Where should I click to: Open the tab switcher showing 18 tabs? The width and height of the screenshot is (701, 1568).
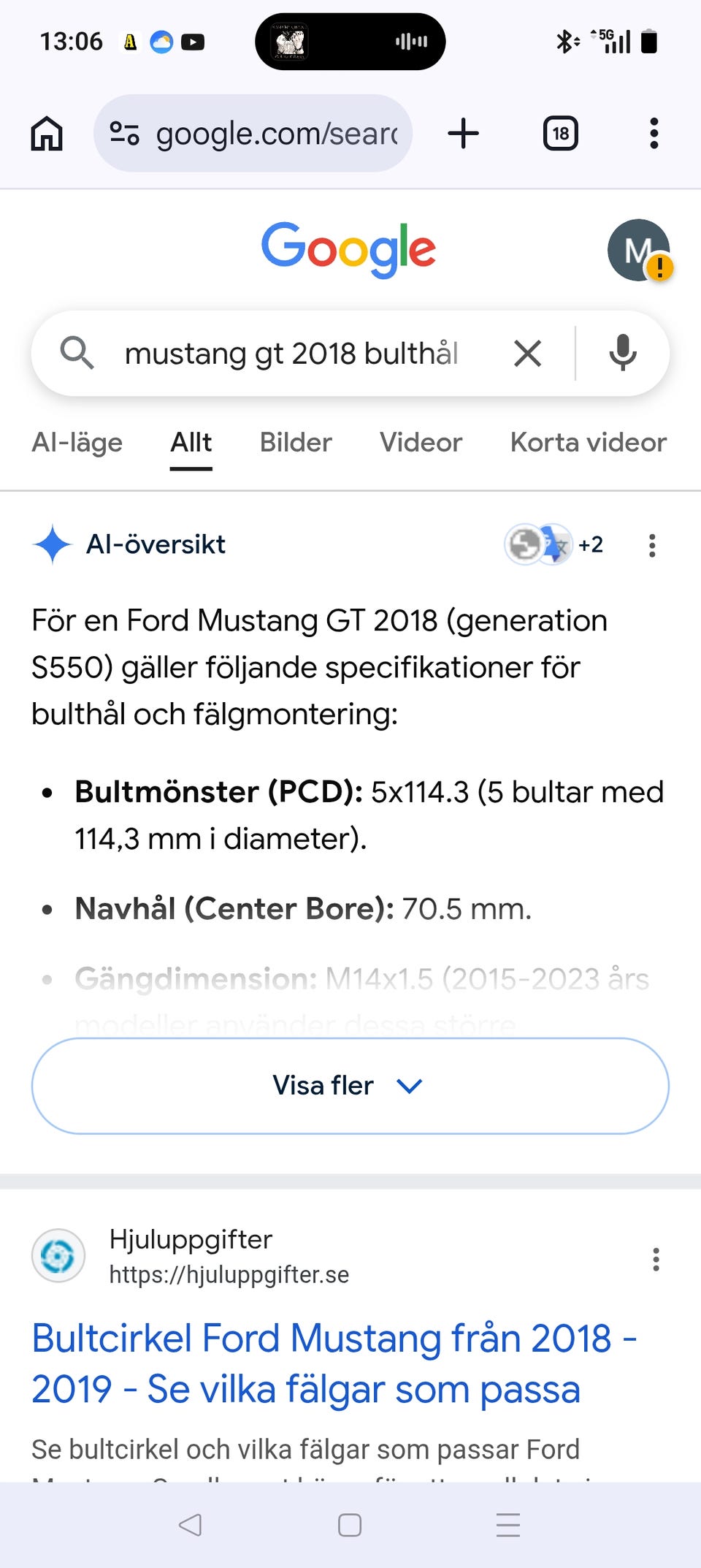561,133
